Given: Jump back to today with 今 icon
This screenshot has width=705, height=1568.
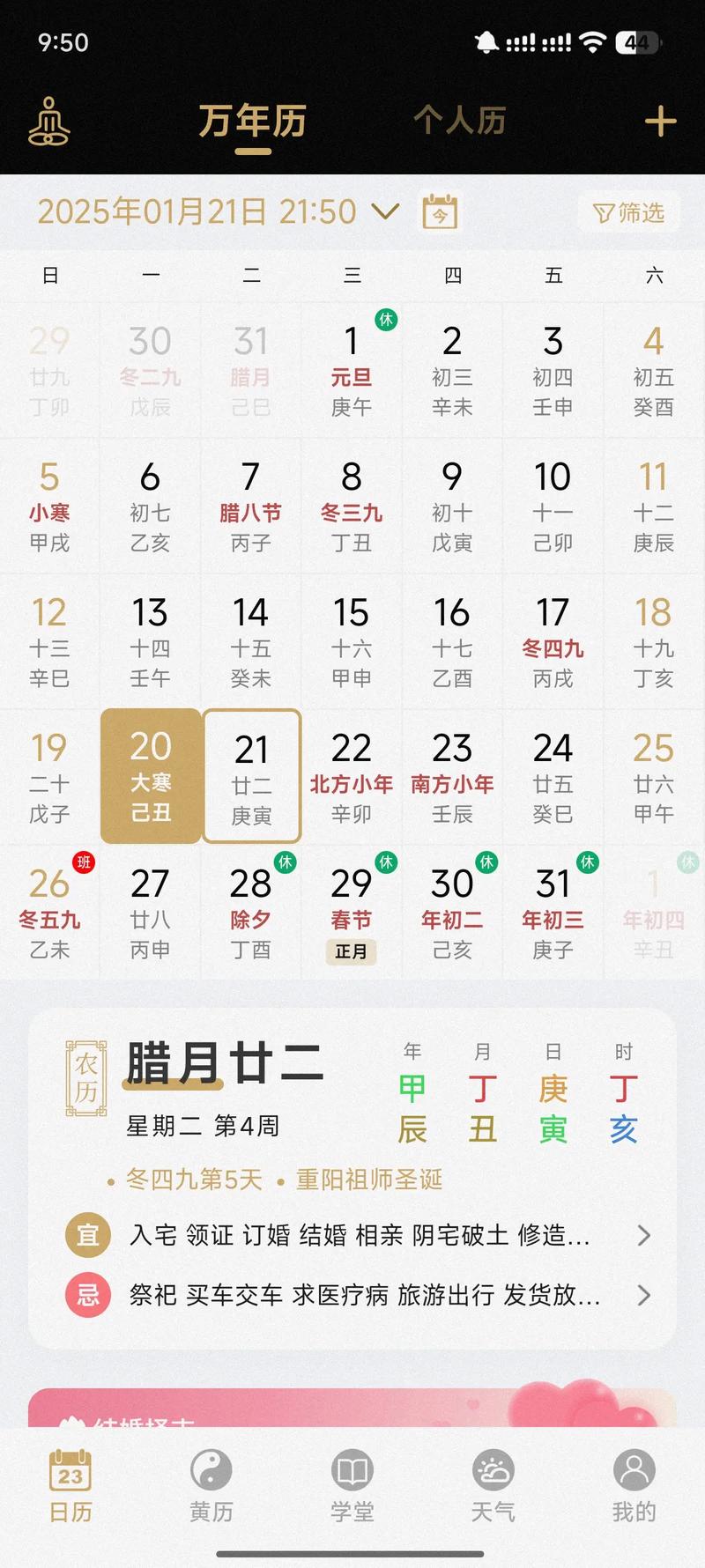Looking at the screenshot, I should [x=440, y=212].
